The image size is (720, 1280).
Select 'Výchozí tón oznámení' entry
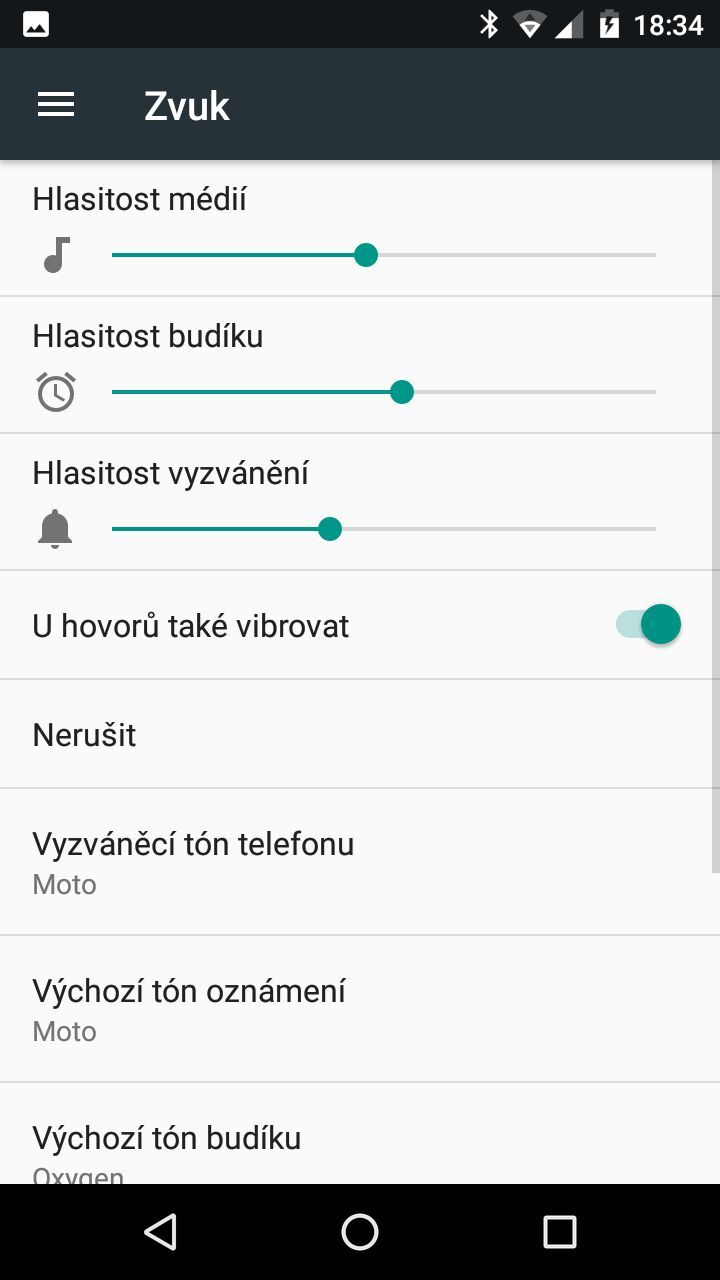pos(360,1008)
